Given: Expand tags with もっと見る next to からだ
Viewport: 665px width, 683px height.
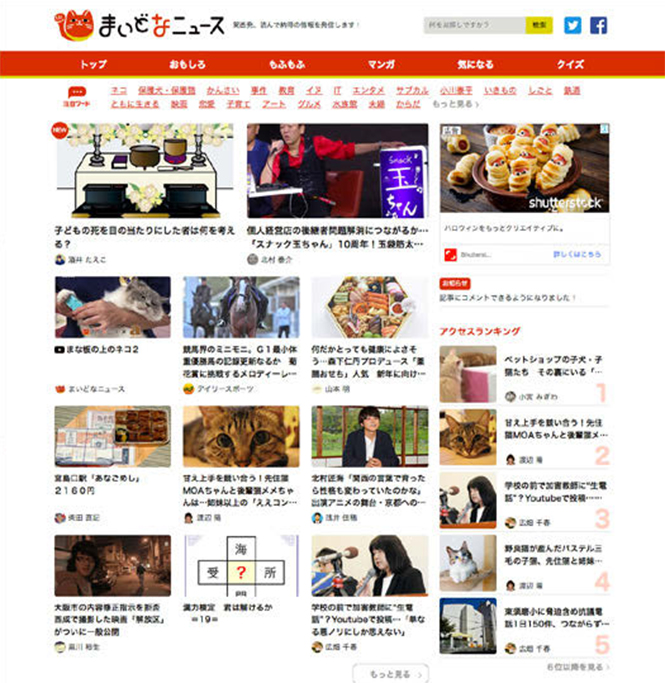Looking at the screenshot, I should [x=453, y=103].
